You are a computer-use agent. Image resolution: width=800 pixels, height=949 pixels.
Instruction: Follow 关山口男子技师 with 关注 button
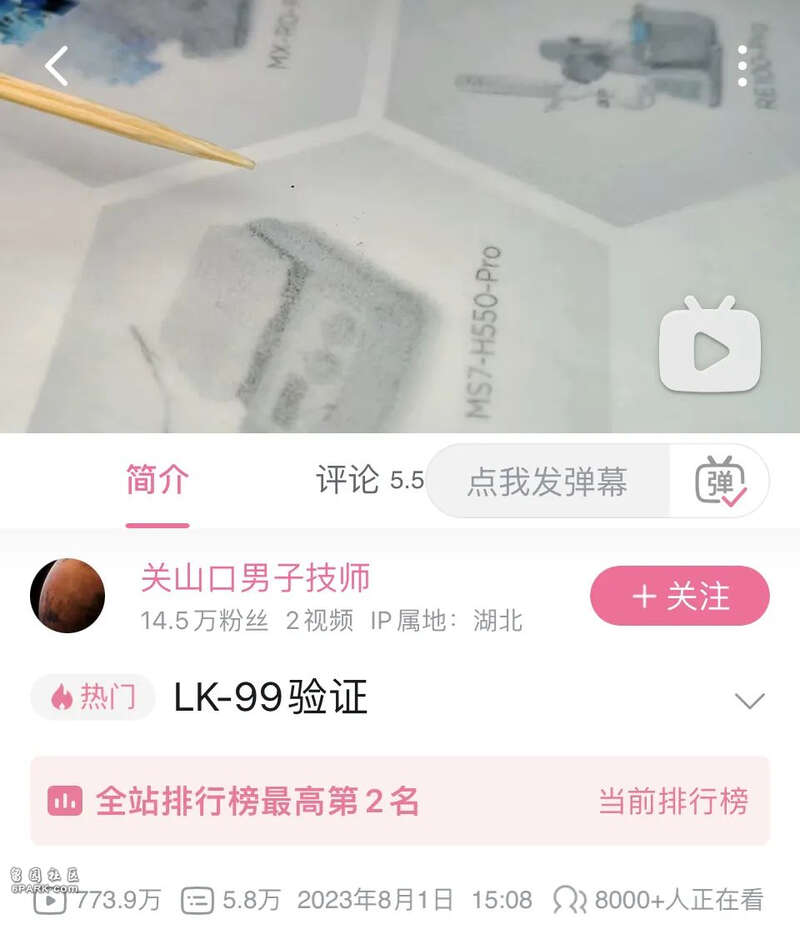click(x=680, y=596)
